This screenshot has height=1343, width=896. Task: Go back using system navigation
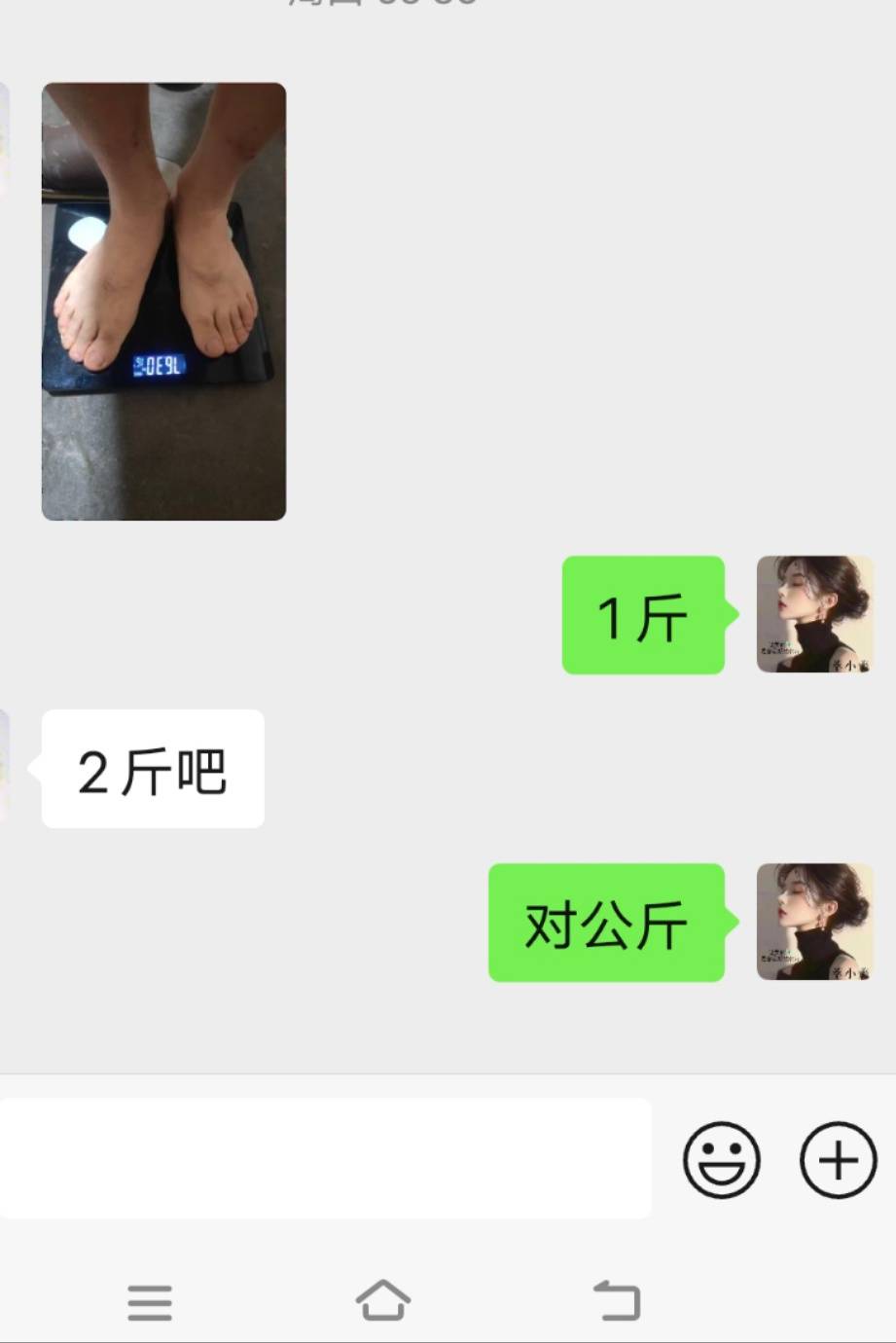pos(617,1300)
